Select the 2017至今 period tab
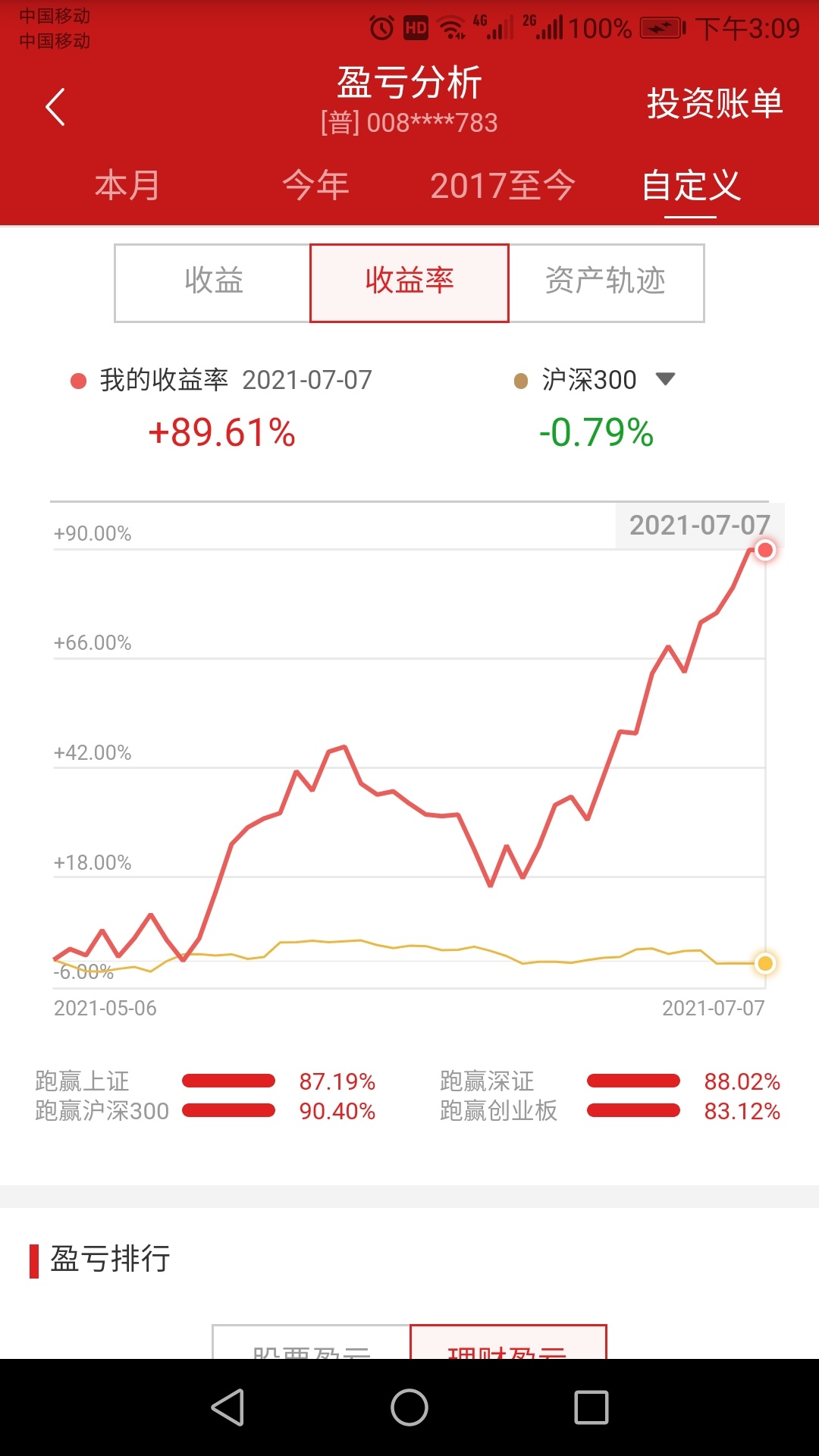The width and height of the screenshot is (819, 1456). (503, 186)
